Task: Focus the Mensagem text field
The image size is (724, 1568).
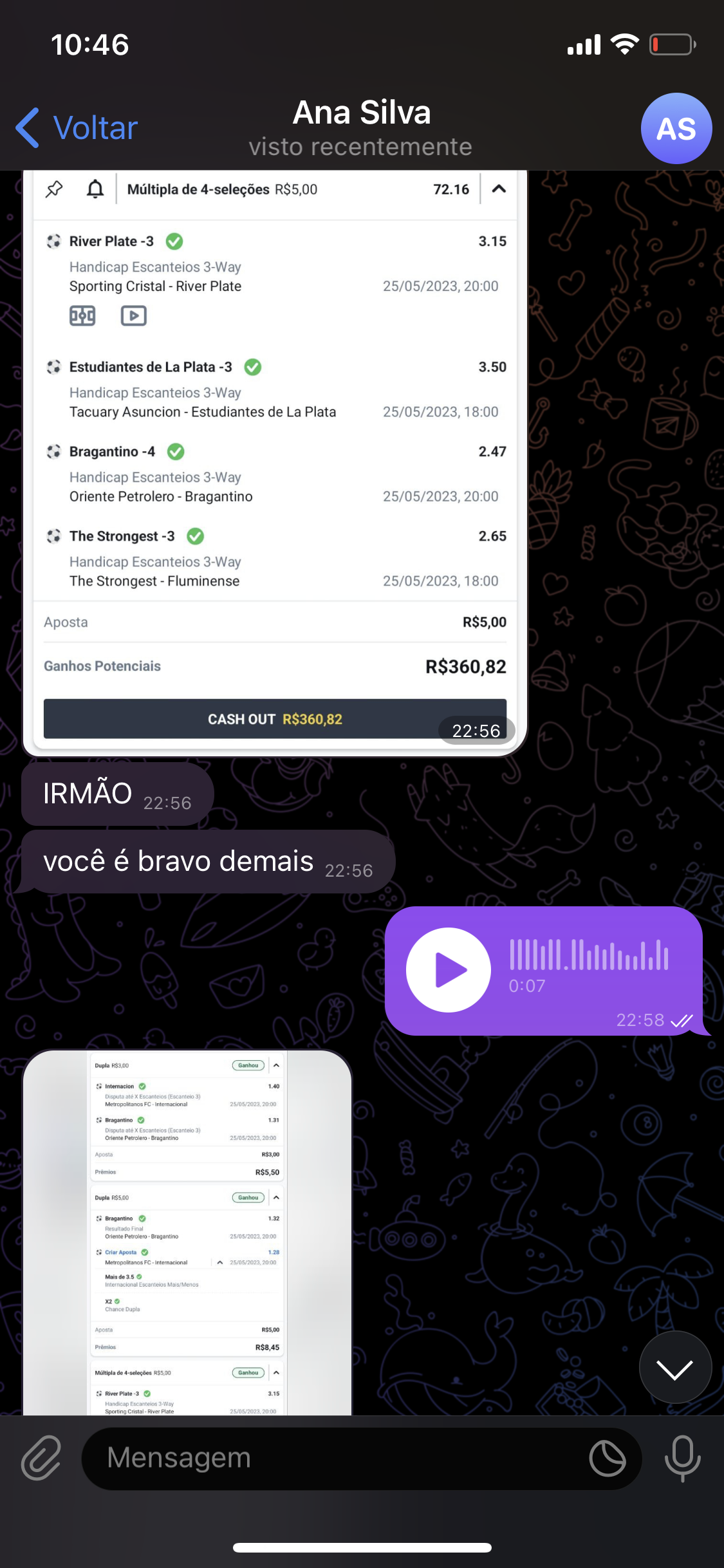Action: (335, 1458)
